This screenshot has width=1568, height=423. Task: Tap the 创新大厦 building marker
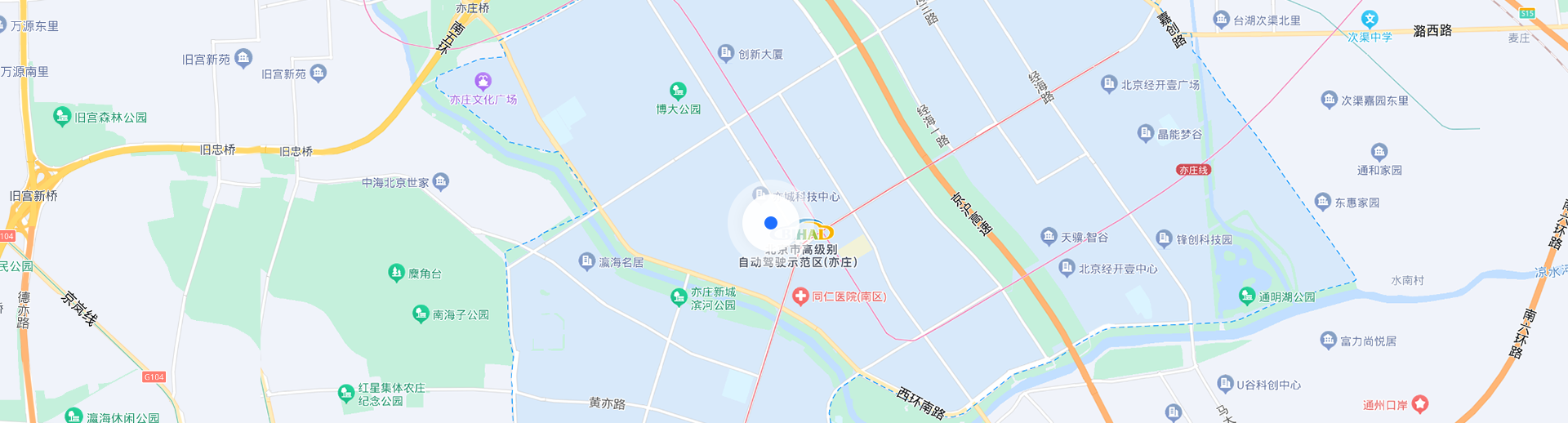pos(725,53)
